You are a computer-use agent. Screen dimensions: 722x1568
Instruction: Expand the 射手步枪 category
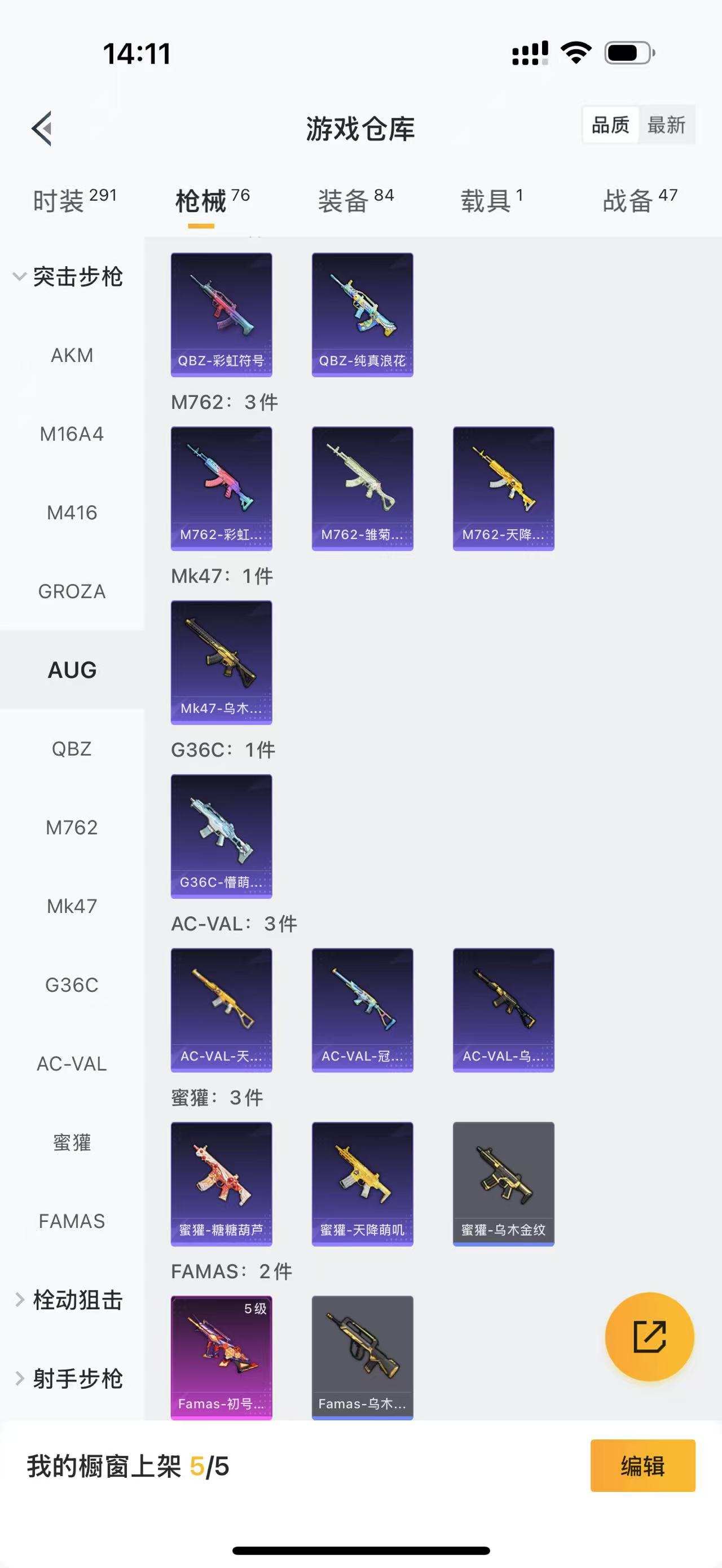point(68,1379)
